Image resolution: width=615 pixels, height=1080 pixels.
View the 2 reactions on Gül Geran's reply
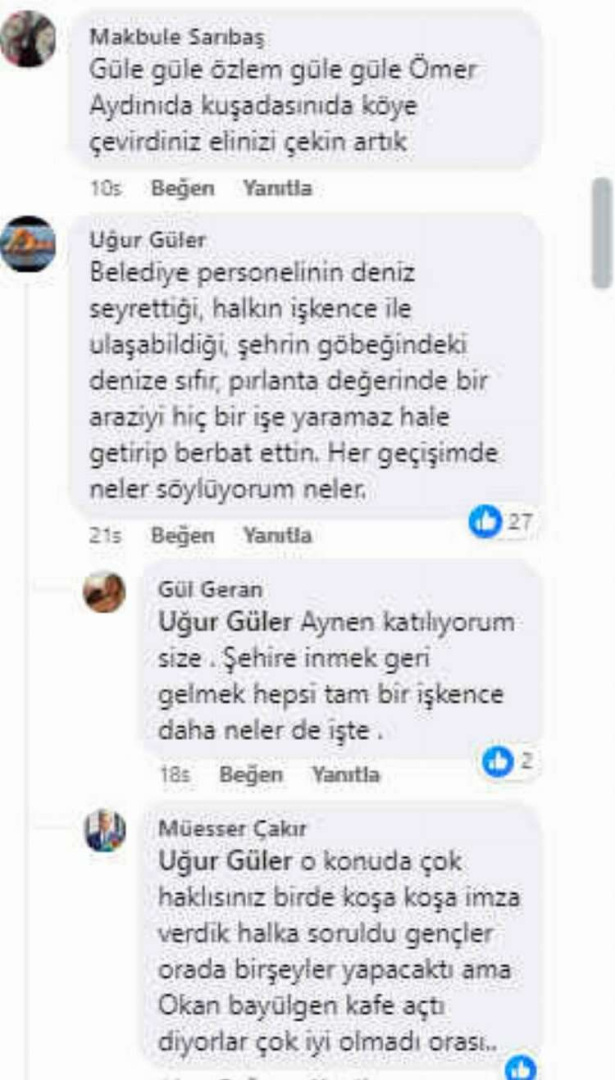pyautogui.click(x=508, y=761)
